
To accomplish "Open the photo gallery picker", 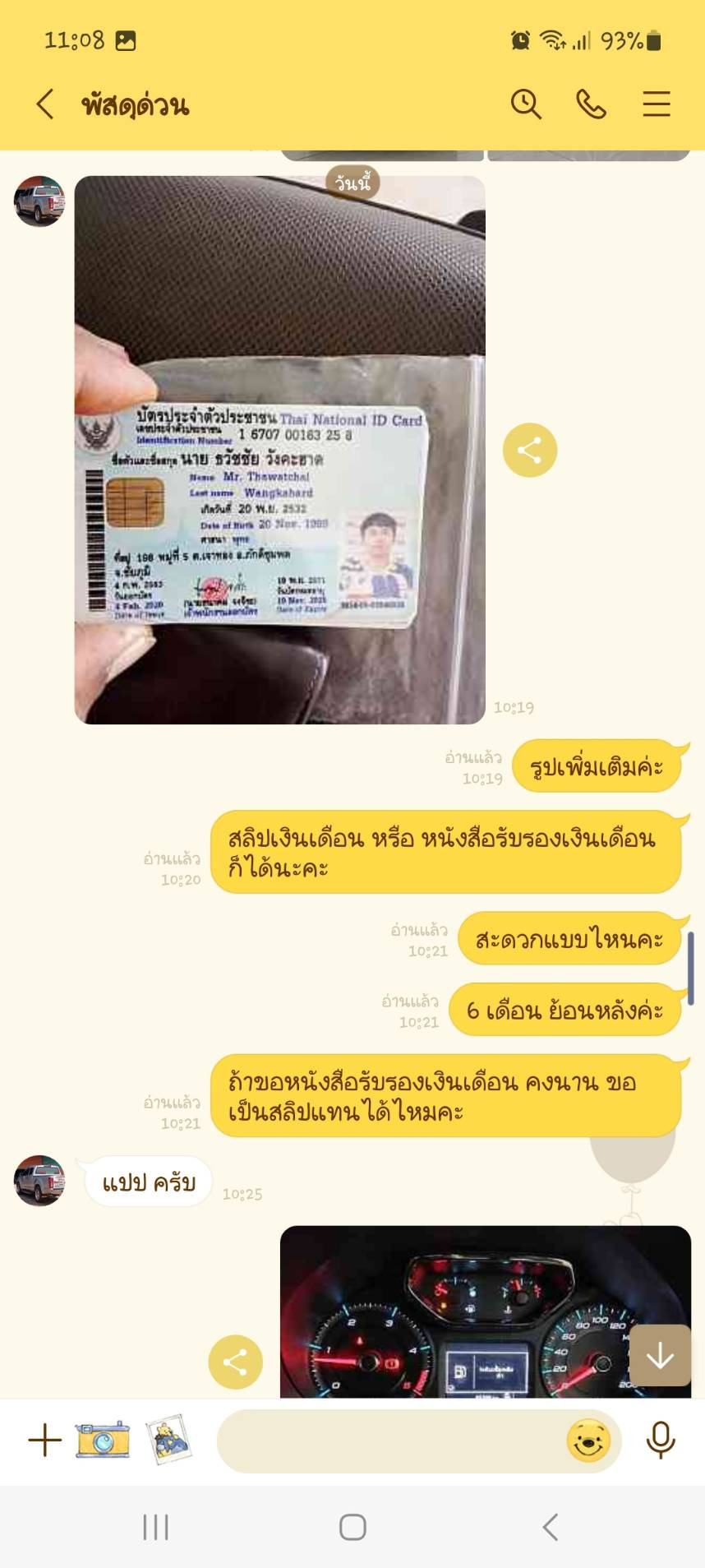I will click(x=168, y=1440).
